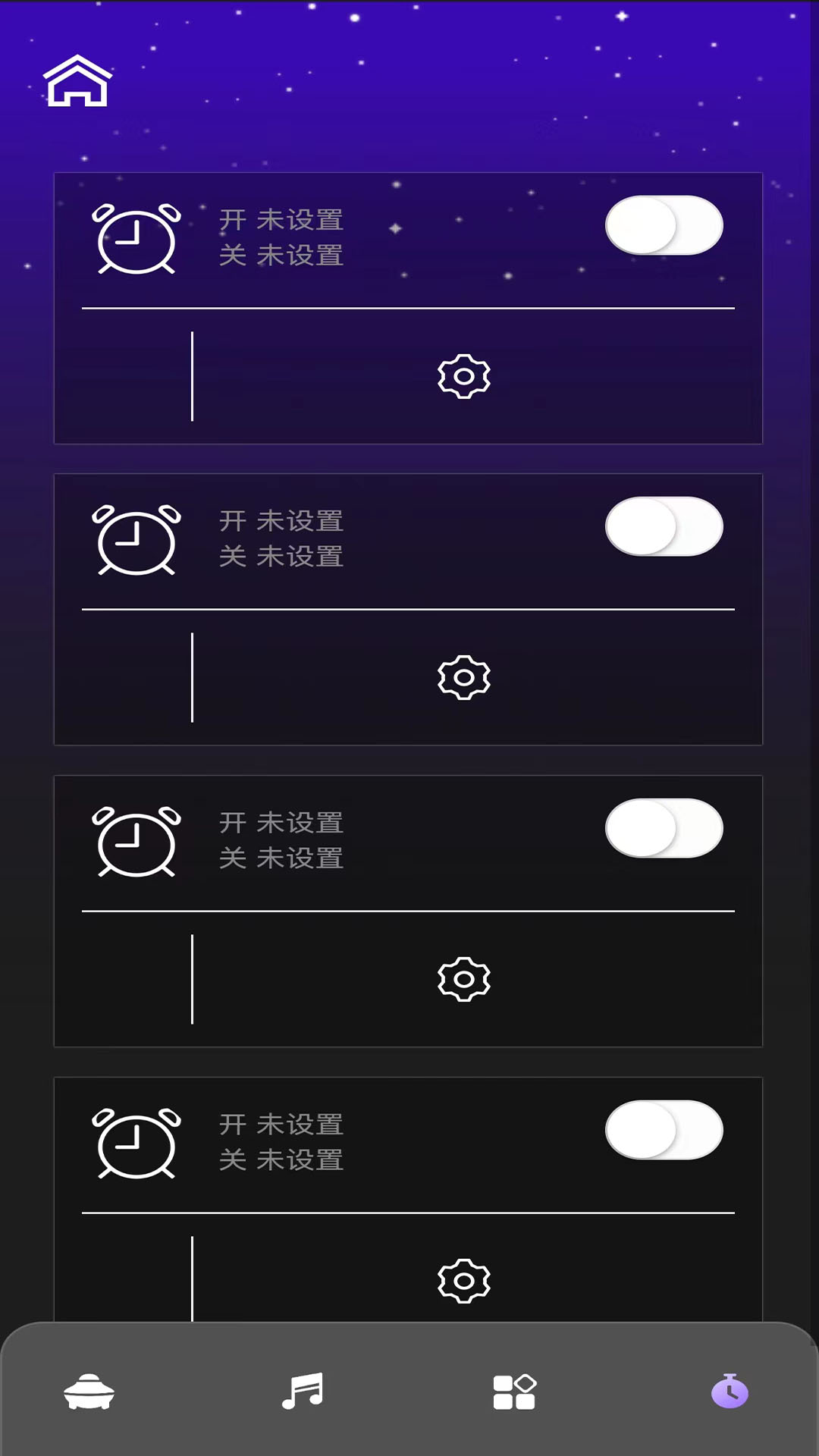Go to the home screen icon
The image size is (819, 1456).
(77, 81)
